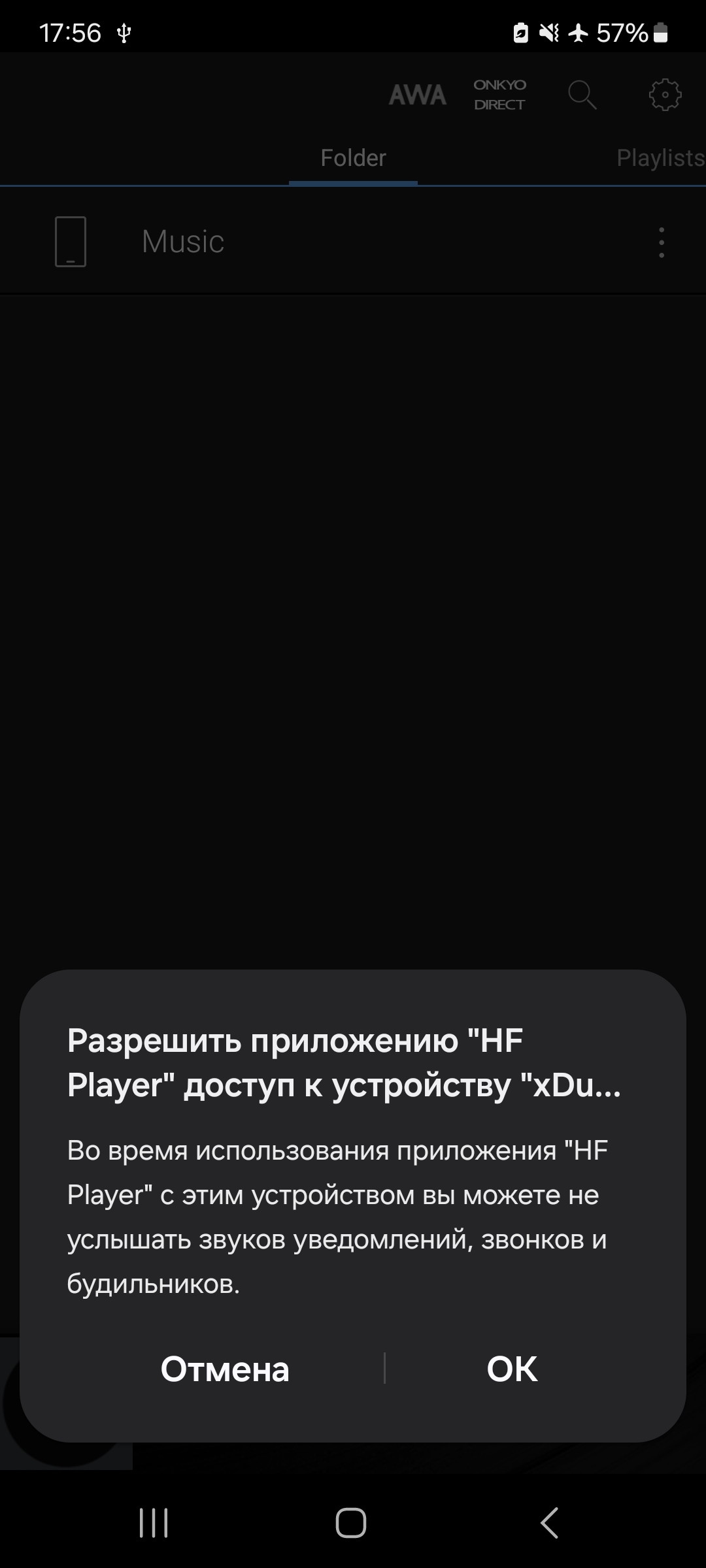
Task: Go to the home screen
Action: 351,1523
